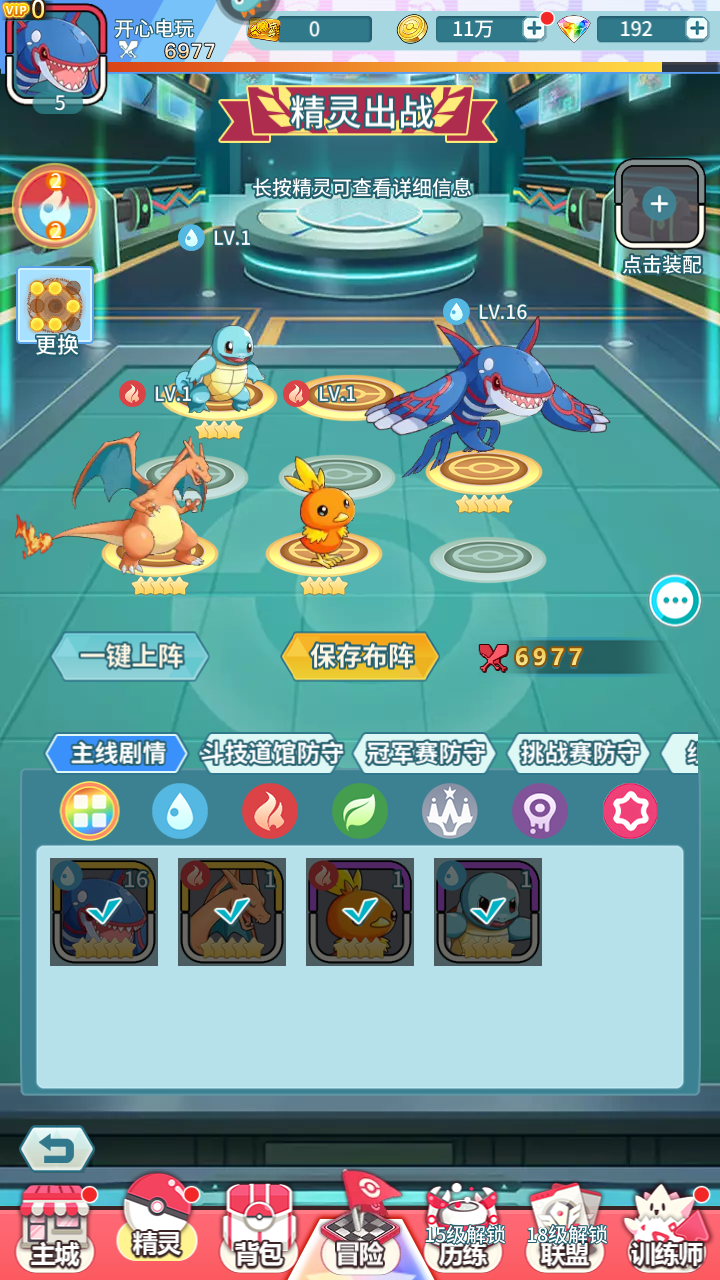
Task: Switch to 斗技道馆防守 tab
Action: tap(272, 753)
